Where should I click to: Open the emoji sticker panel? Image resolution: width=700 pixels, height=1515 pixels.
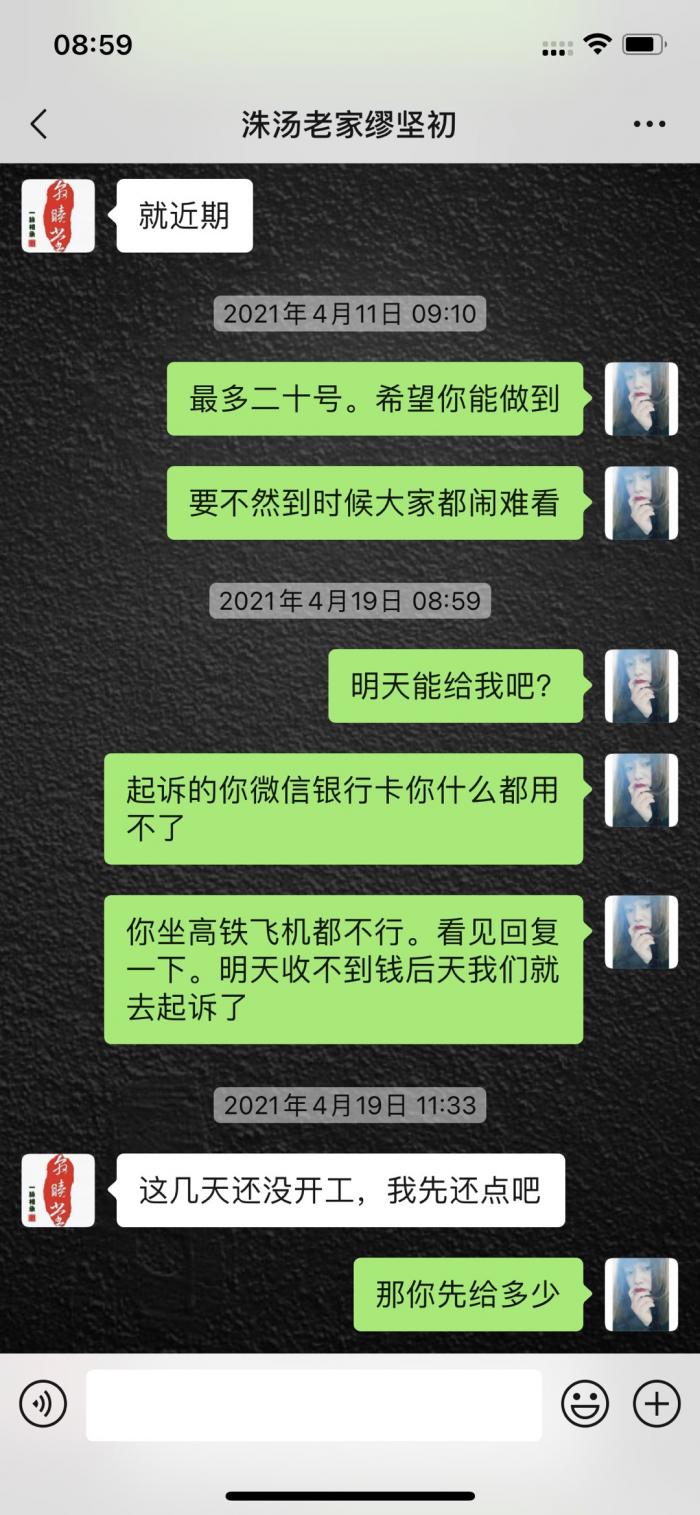(x=585, y=1404)
